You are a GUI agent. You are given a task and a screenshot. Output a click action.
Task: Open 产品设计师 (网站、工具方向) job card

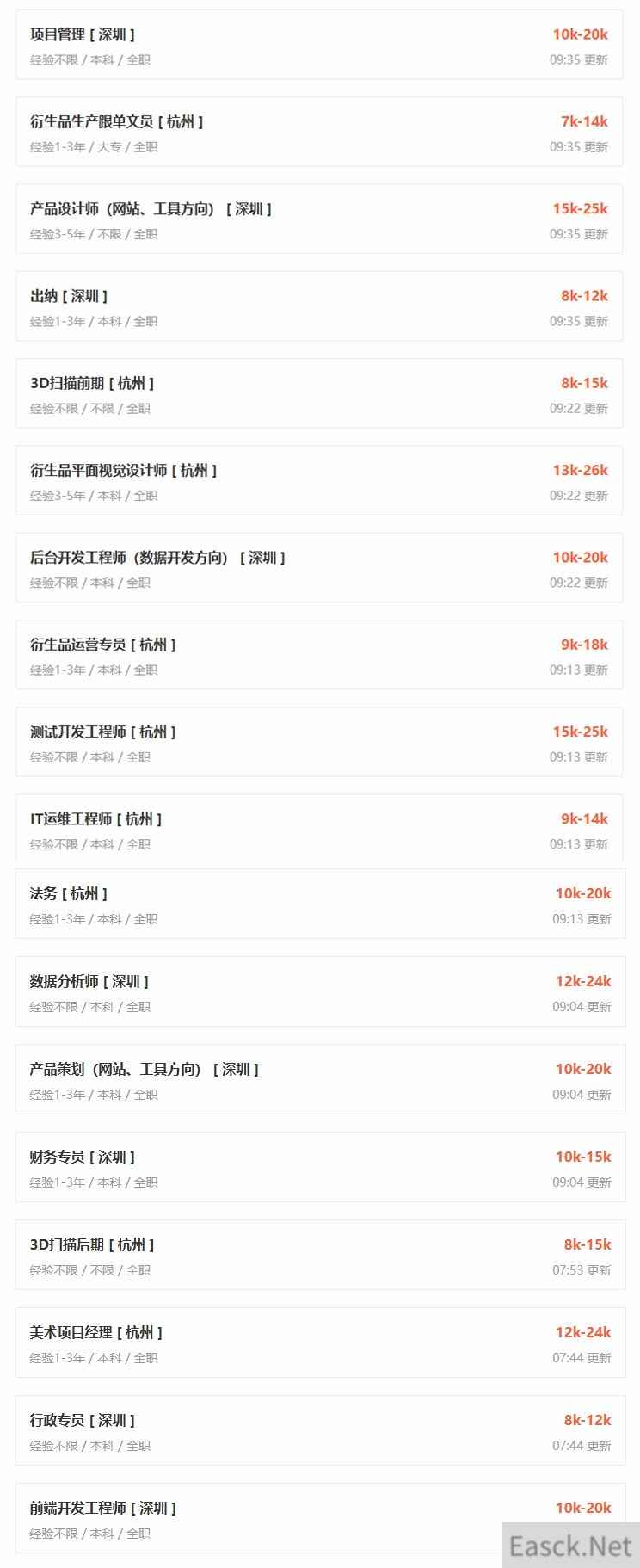tap(151, 209)
